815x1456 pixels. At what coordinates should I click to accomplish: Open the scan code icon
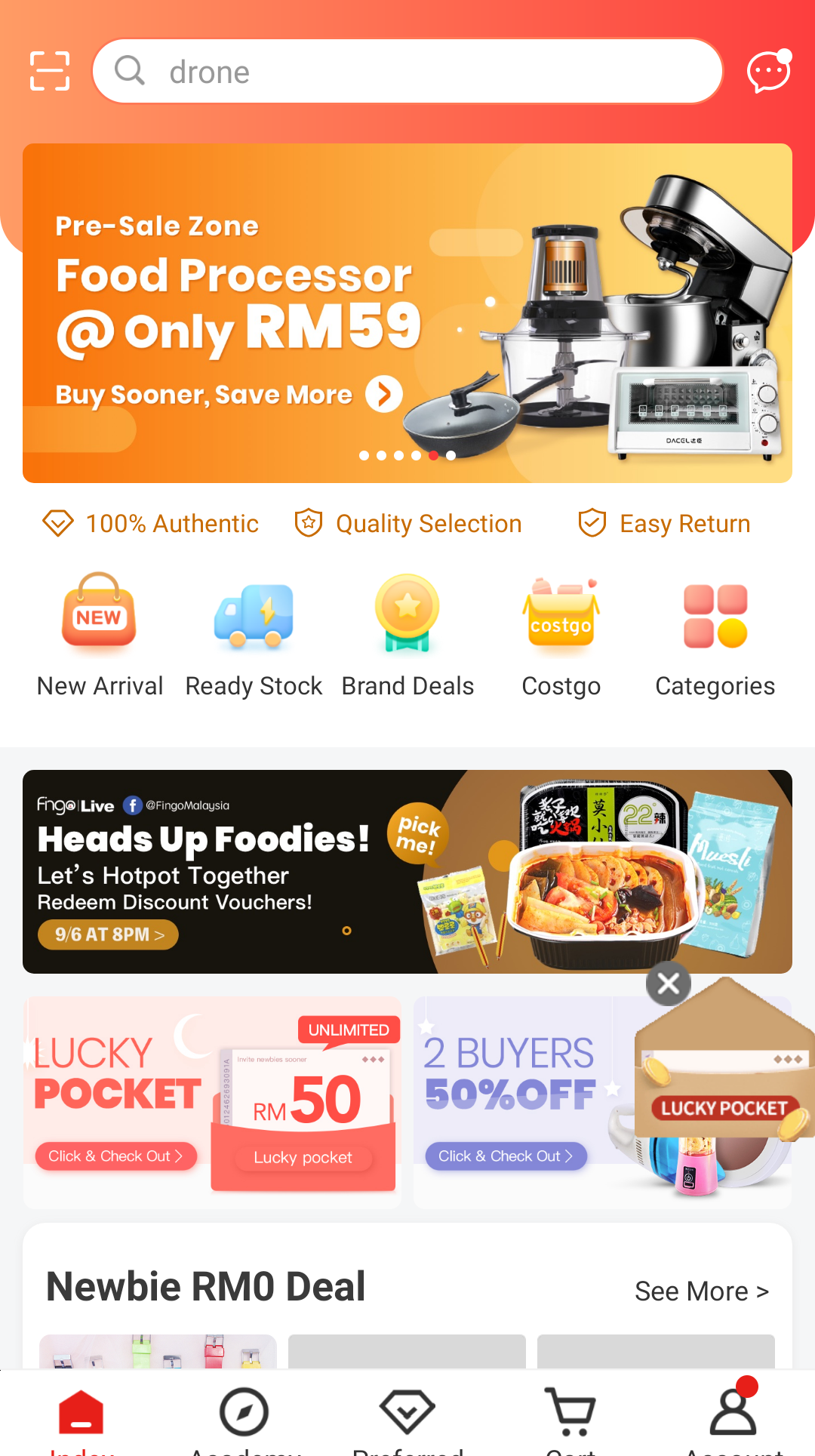(x=50, y=72)
